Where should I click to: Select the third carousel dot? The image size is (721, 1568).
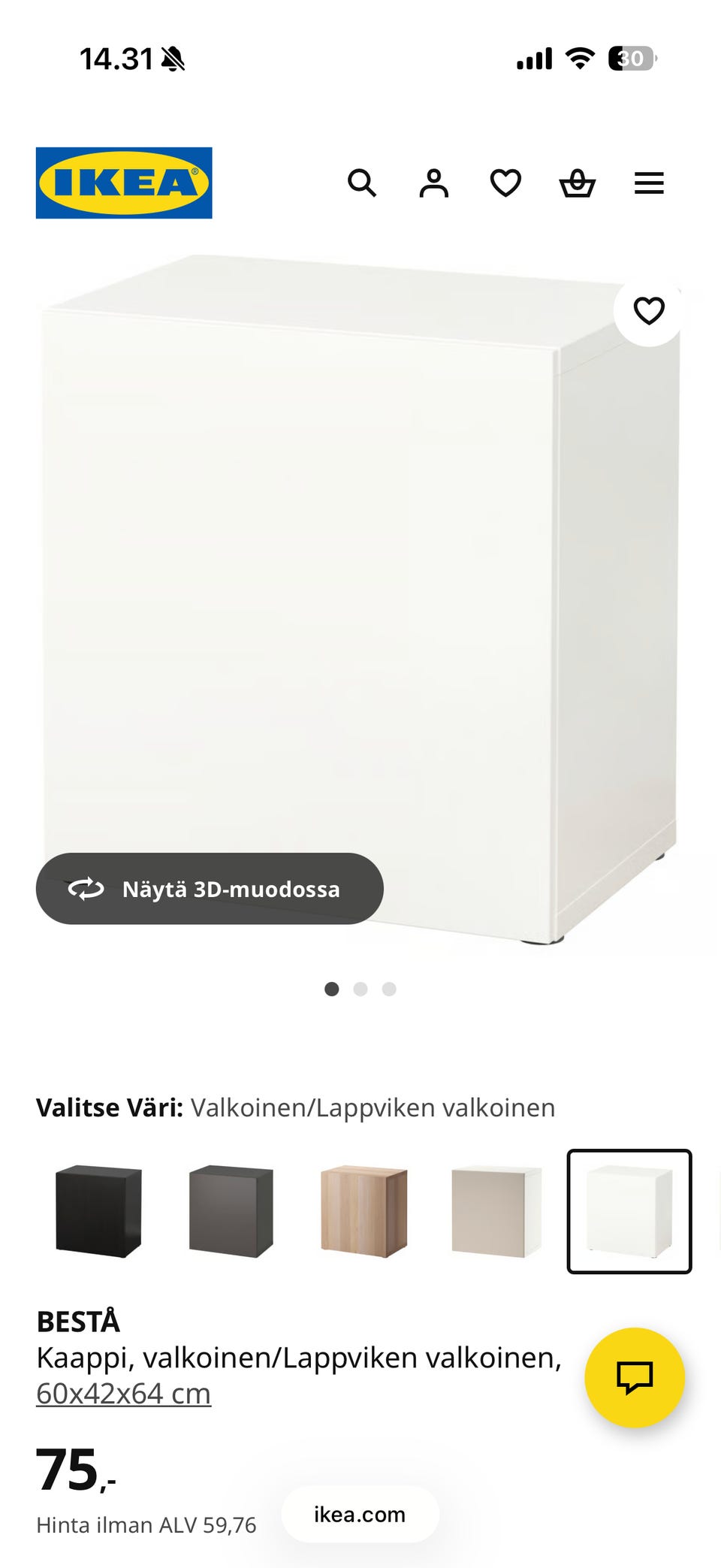(x=388, y=989)
